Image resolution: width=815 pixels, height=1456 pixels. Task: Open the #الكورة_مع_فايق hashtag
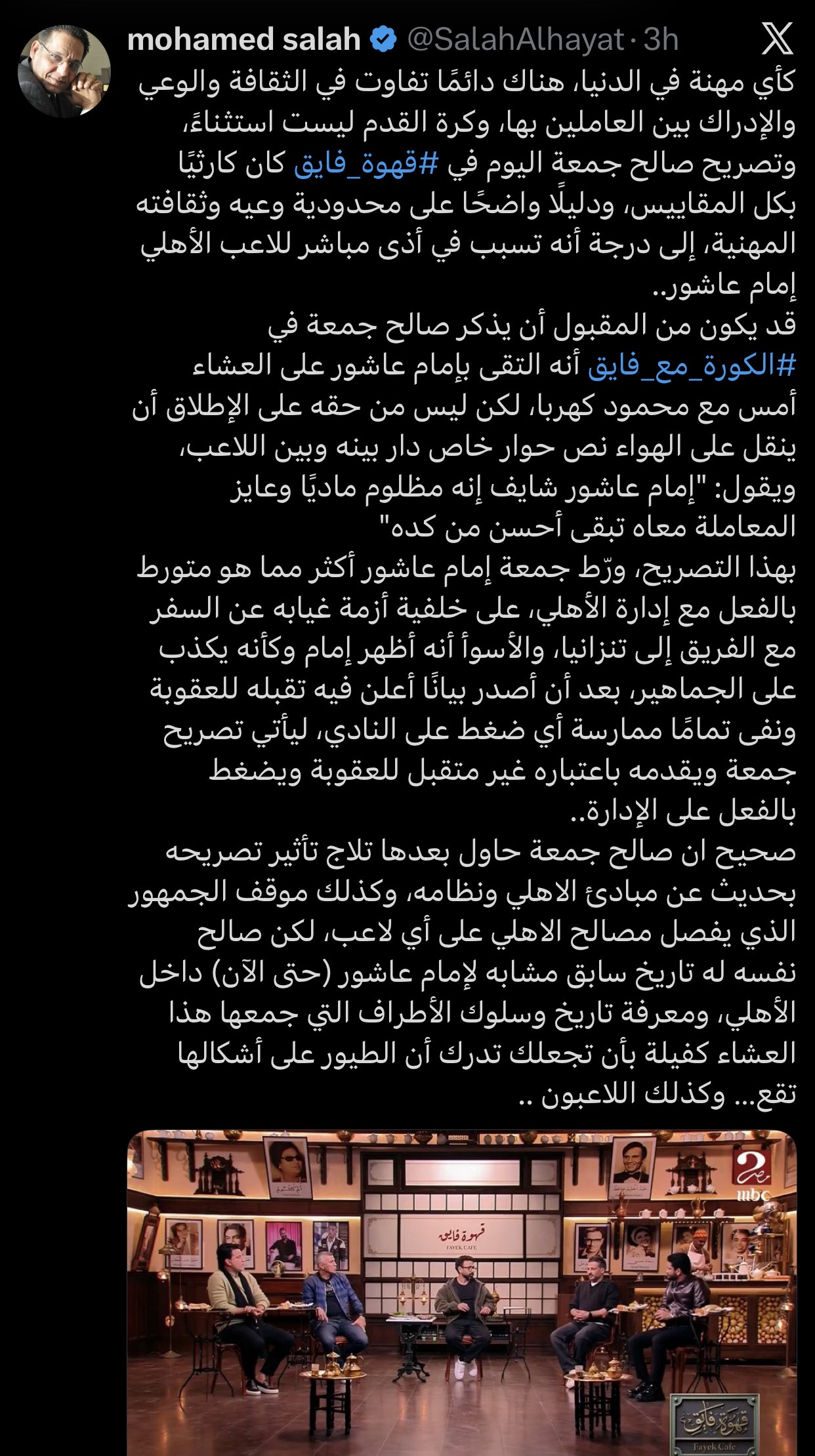[692, 366]
